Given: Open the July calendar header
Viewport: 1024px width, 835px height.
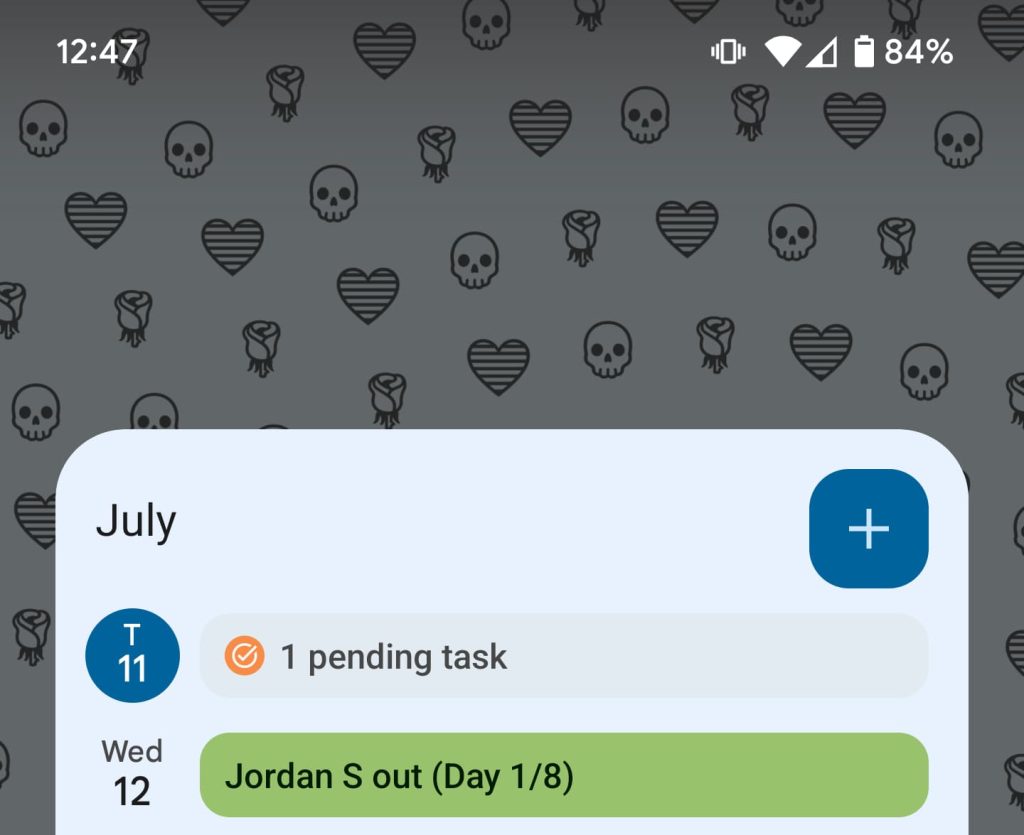Looking at the screenshot, I should (136, 522).
